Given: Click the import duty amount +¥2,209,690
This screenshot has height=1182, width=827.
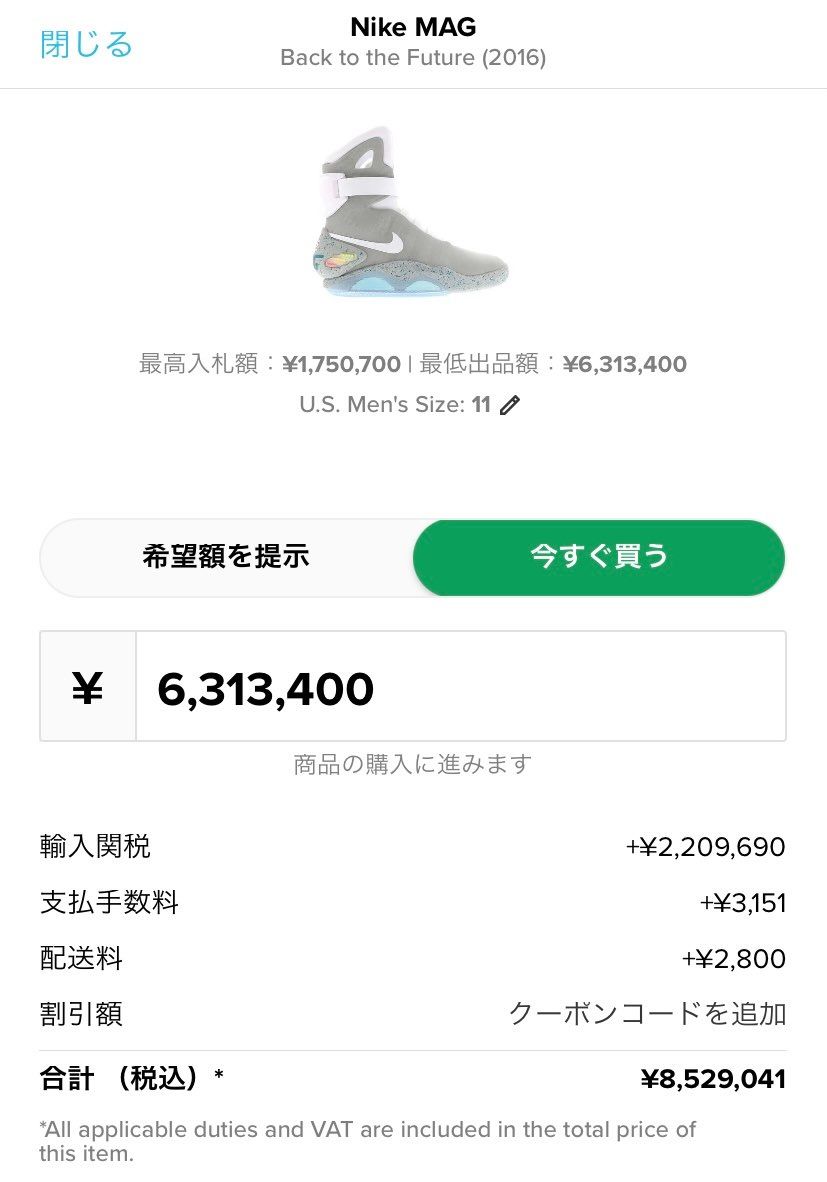Looking at the screenshot, I should 707,846.
